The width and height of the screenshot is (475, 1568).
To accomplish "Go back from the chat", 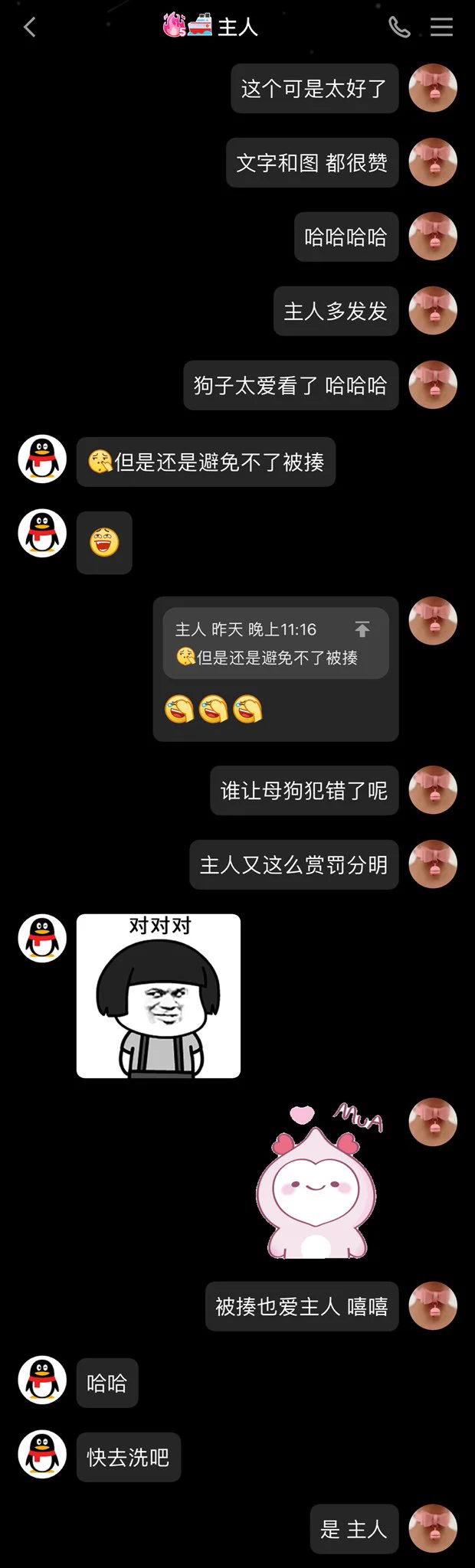I will click(x=29, y=28).
